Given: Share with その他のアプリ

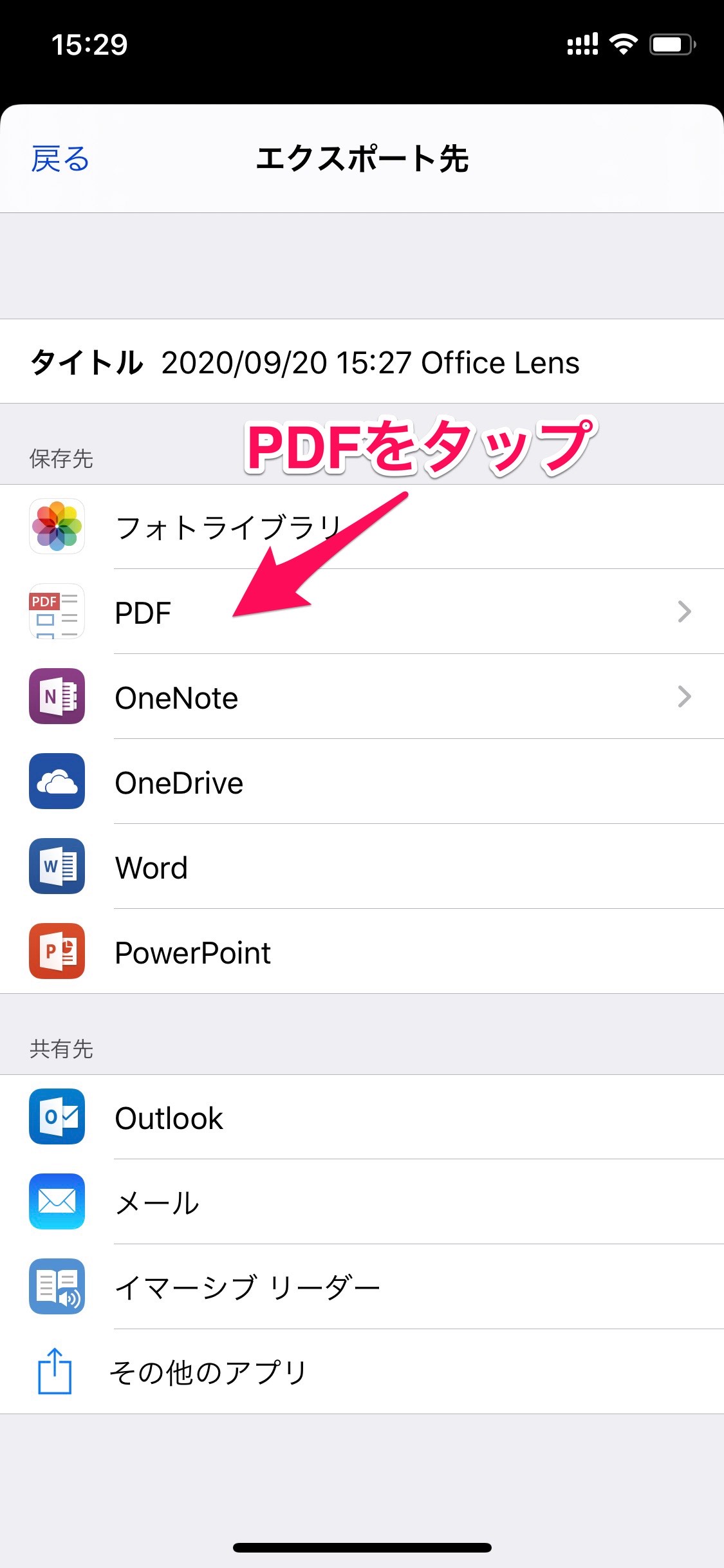Looking at the screenshot, I should pos(362,1372).
